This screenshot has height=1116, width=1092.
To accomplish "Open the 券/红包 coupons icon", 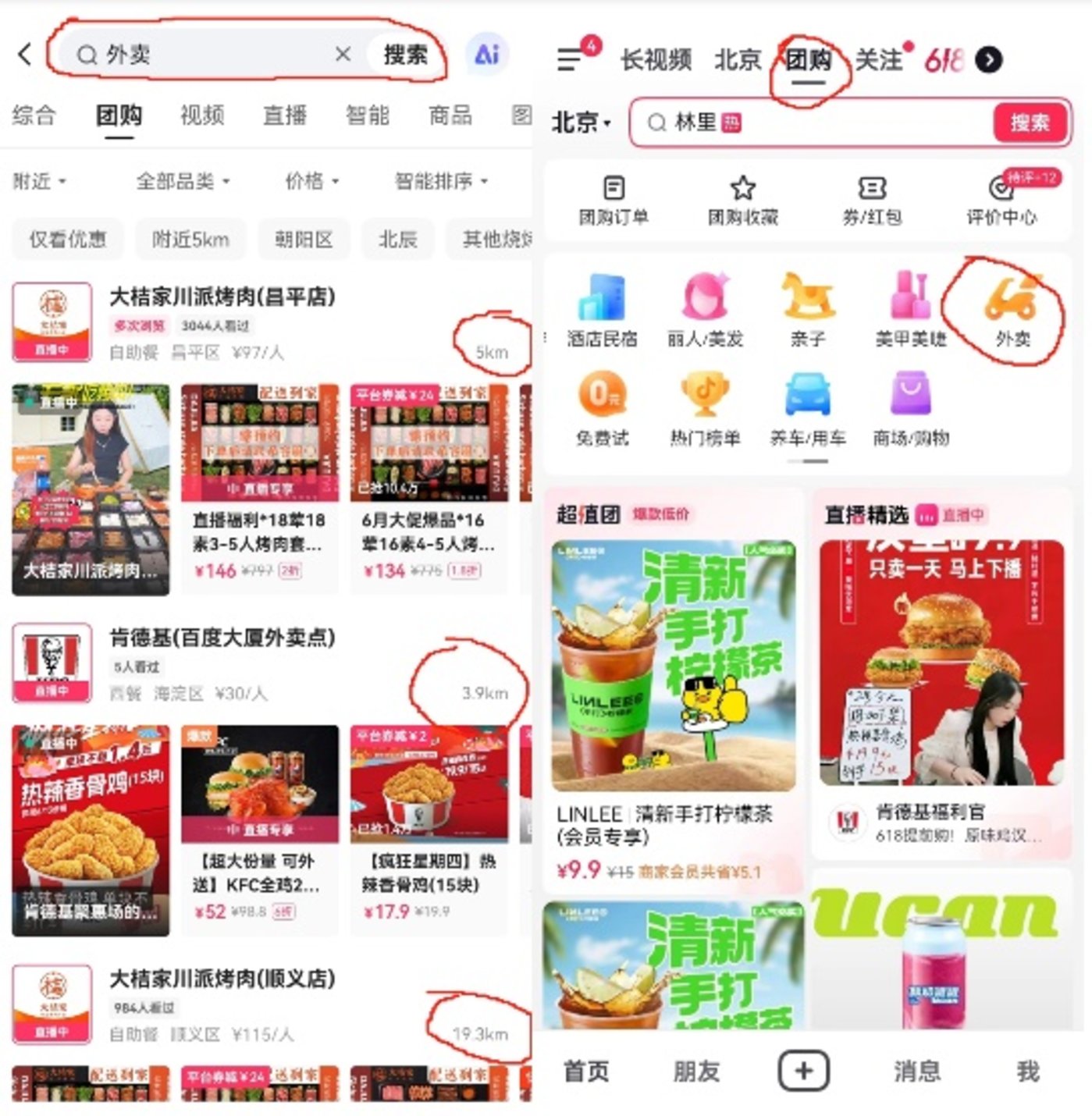I will click(x=872, y=199).
